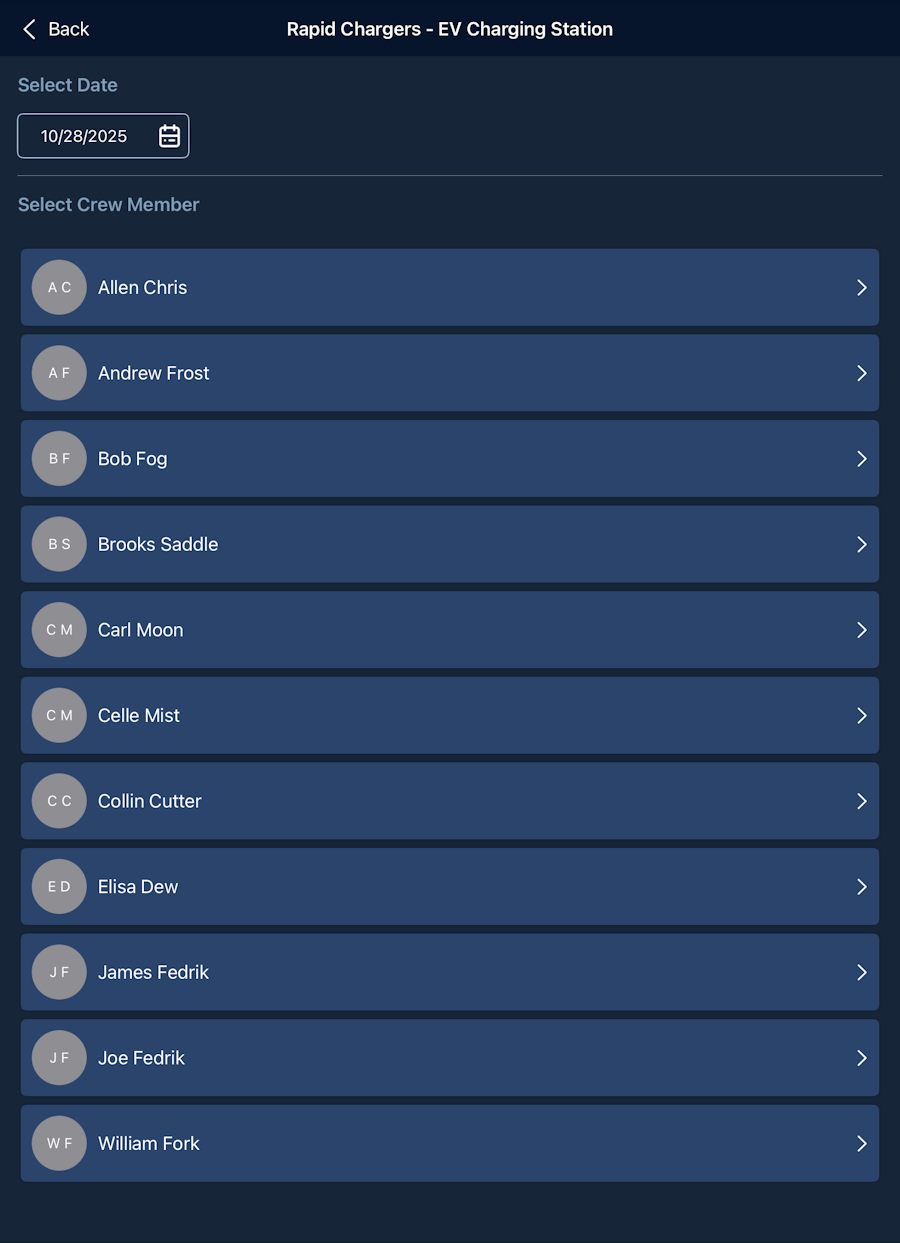Screen dimensions: 900x1243
Task: Select crew member Allen Chris
Action: click(x=449, y=287)
